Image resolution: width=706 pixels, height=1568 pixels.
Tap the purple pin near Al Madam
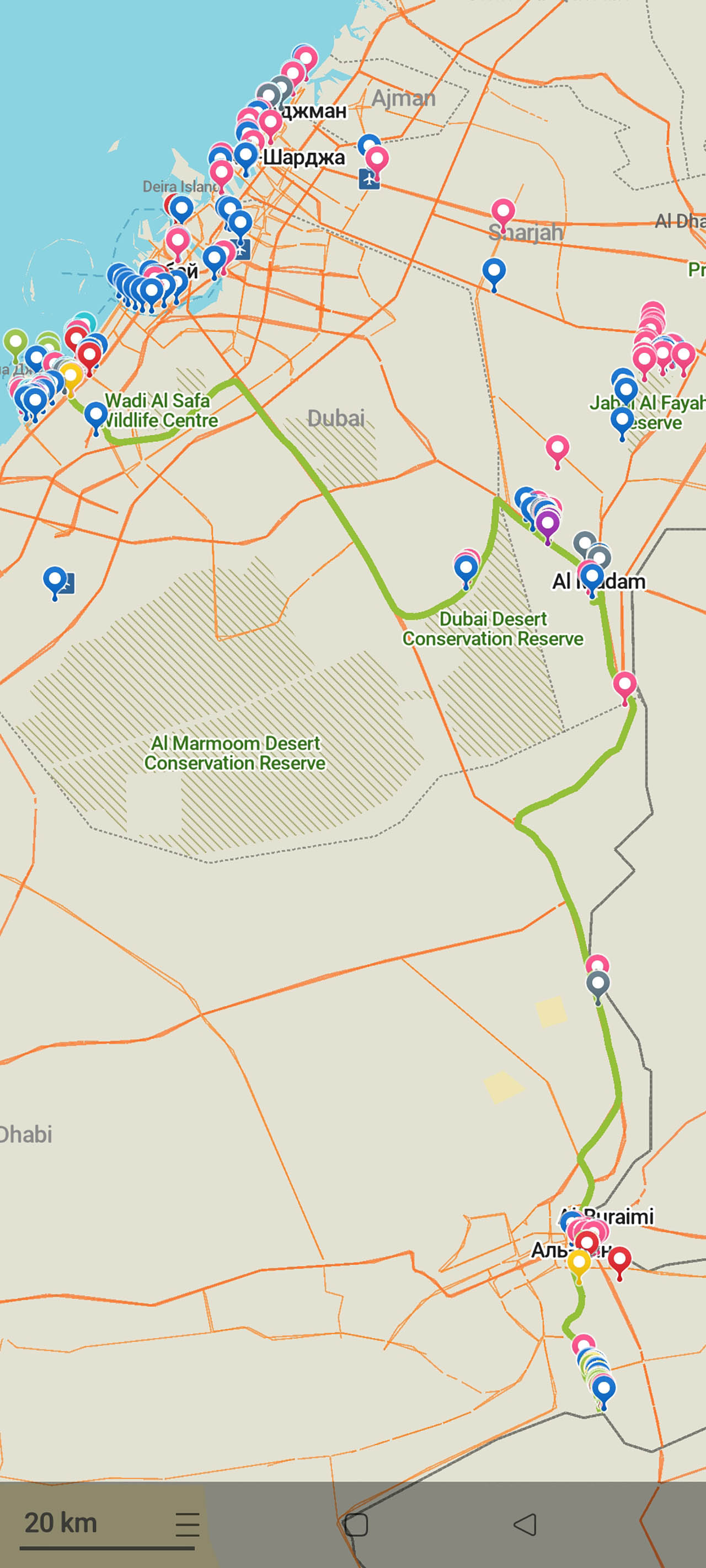point(547,525)
